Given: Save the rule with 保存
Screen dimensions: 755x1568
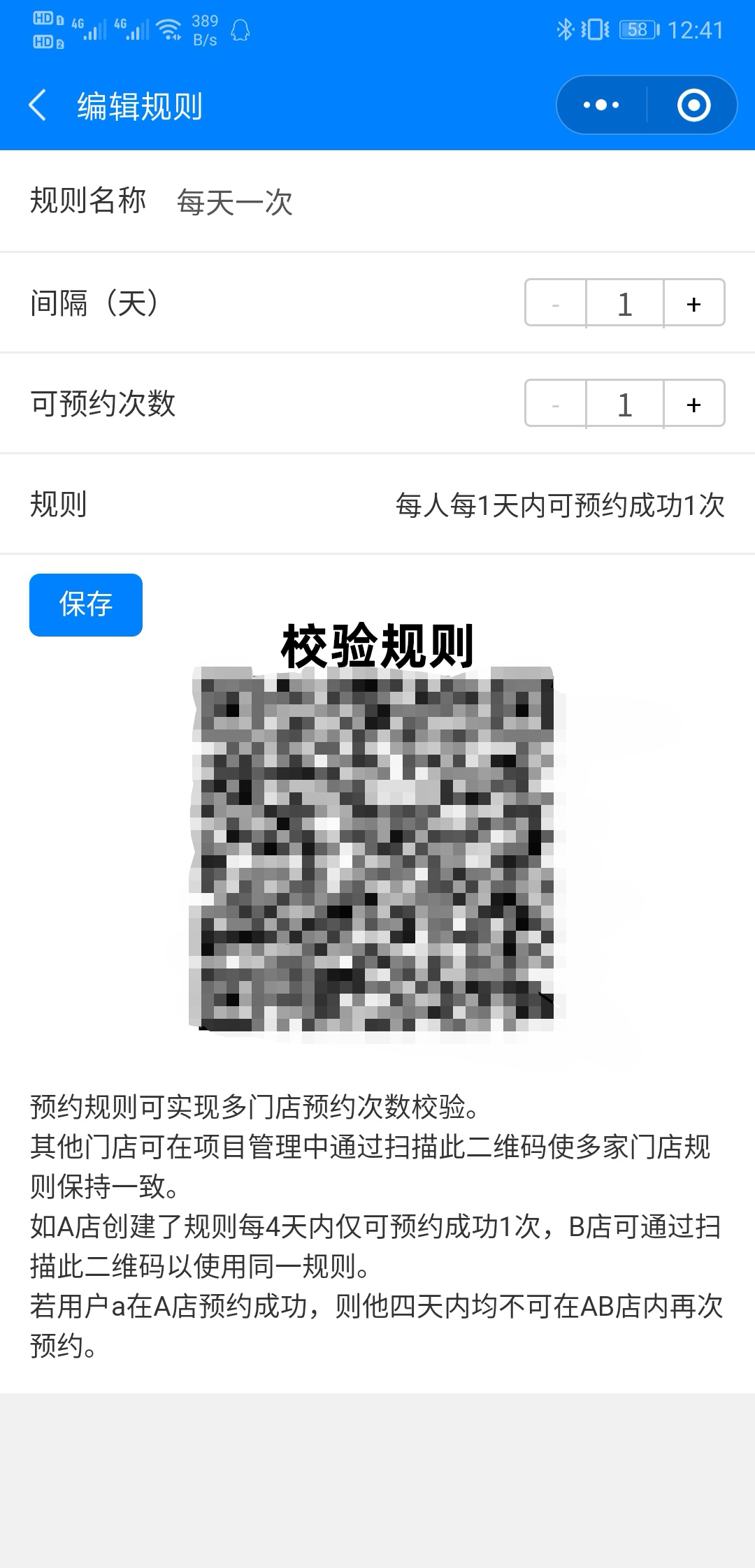Looking at the screenshot, I should 86,604.
